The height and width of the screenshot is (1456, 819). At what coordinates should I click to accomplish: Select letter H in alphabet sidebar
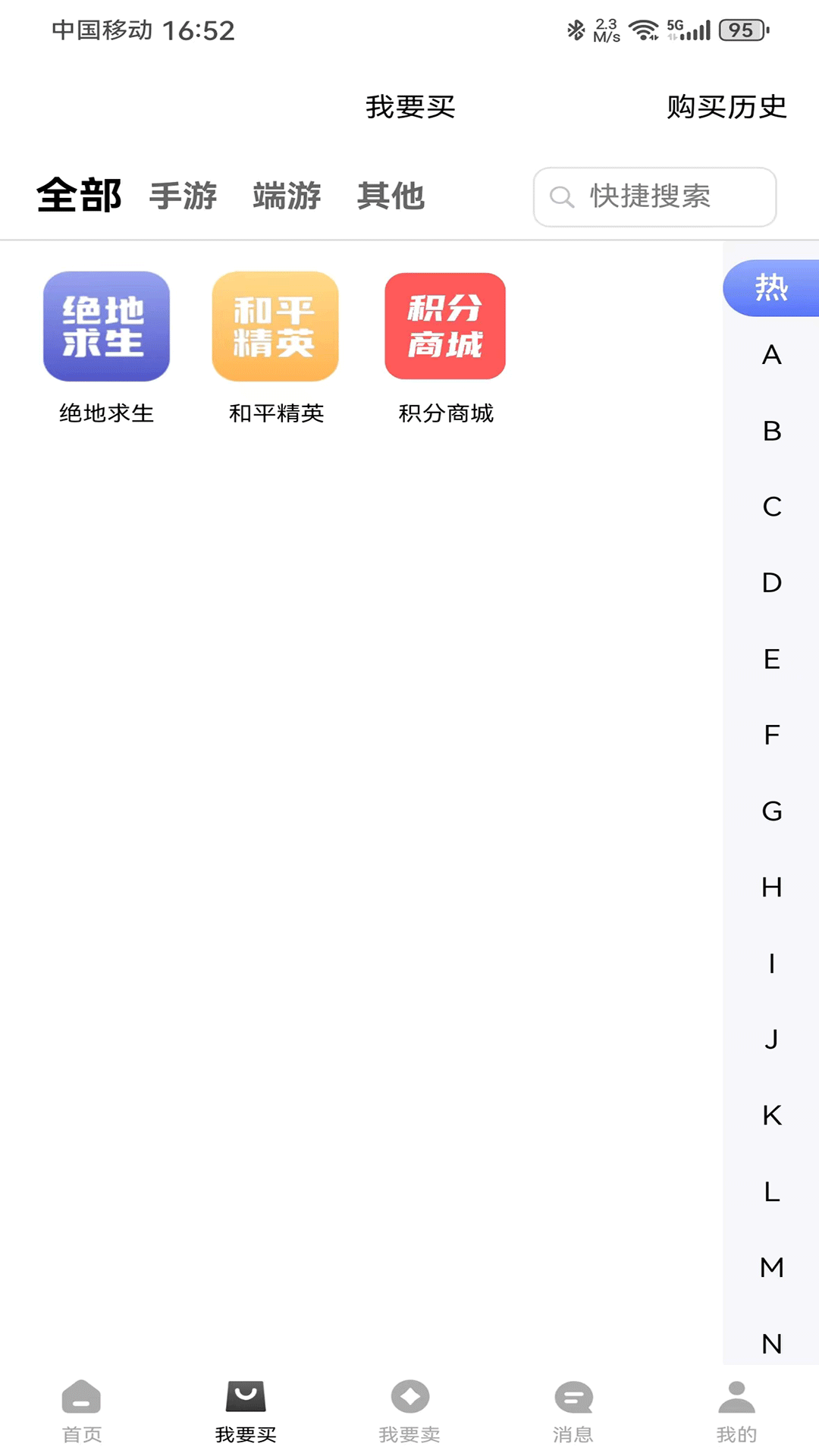[770, 886]
